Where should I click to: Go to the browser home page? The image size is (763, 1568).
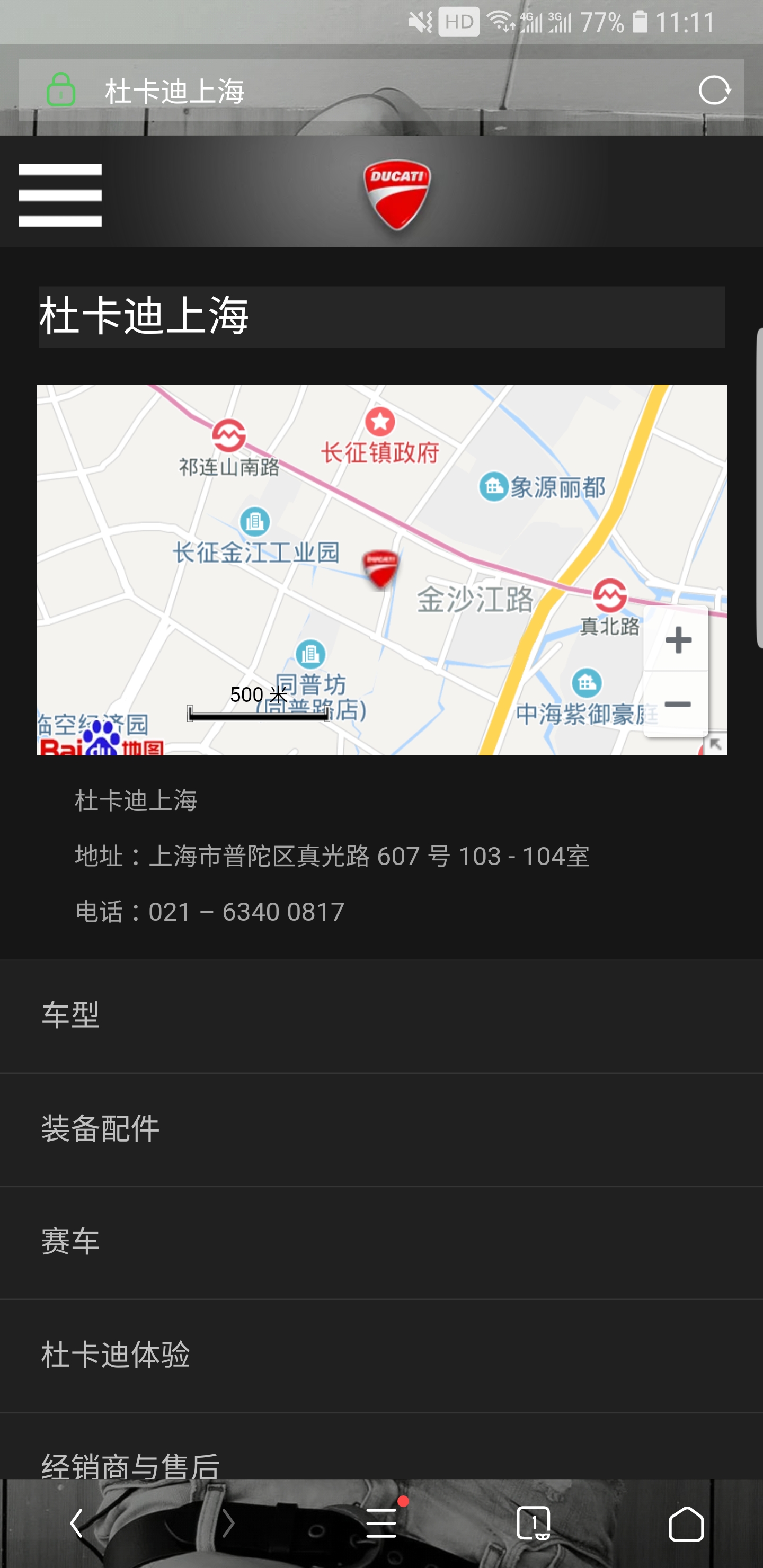pyautogui.click(x=686, y=1524)
